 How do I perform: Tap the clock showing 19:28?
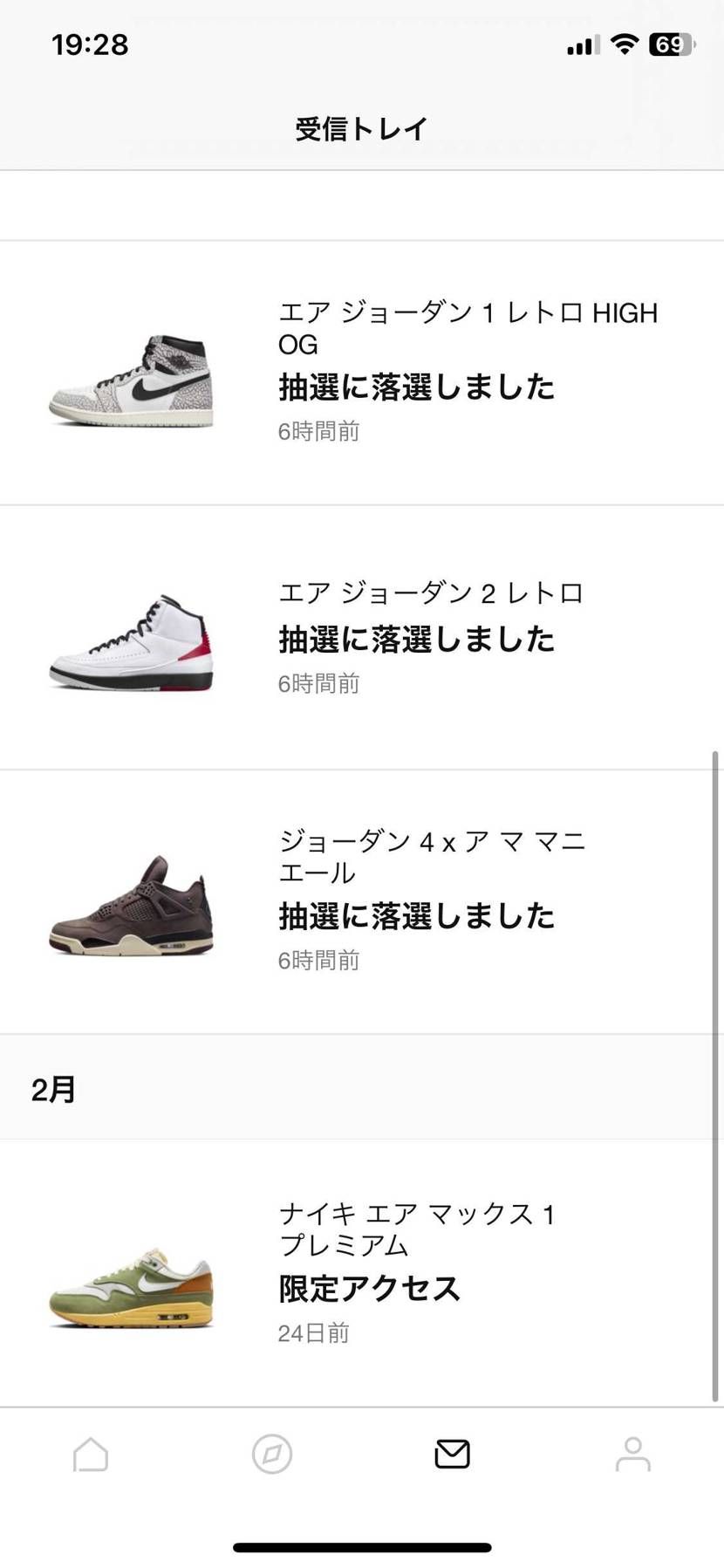click(90, 43)
